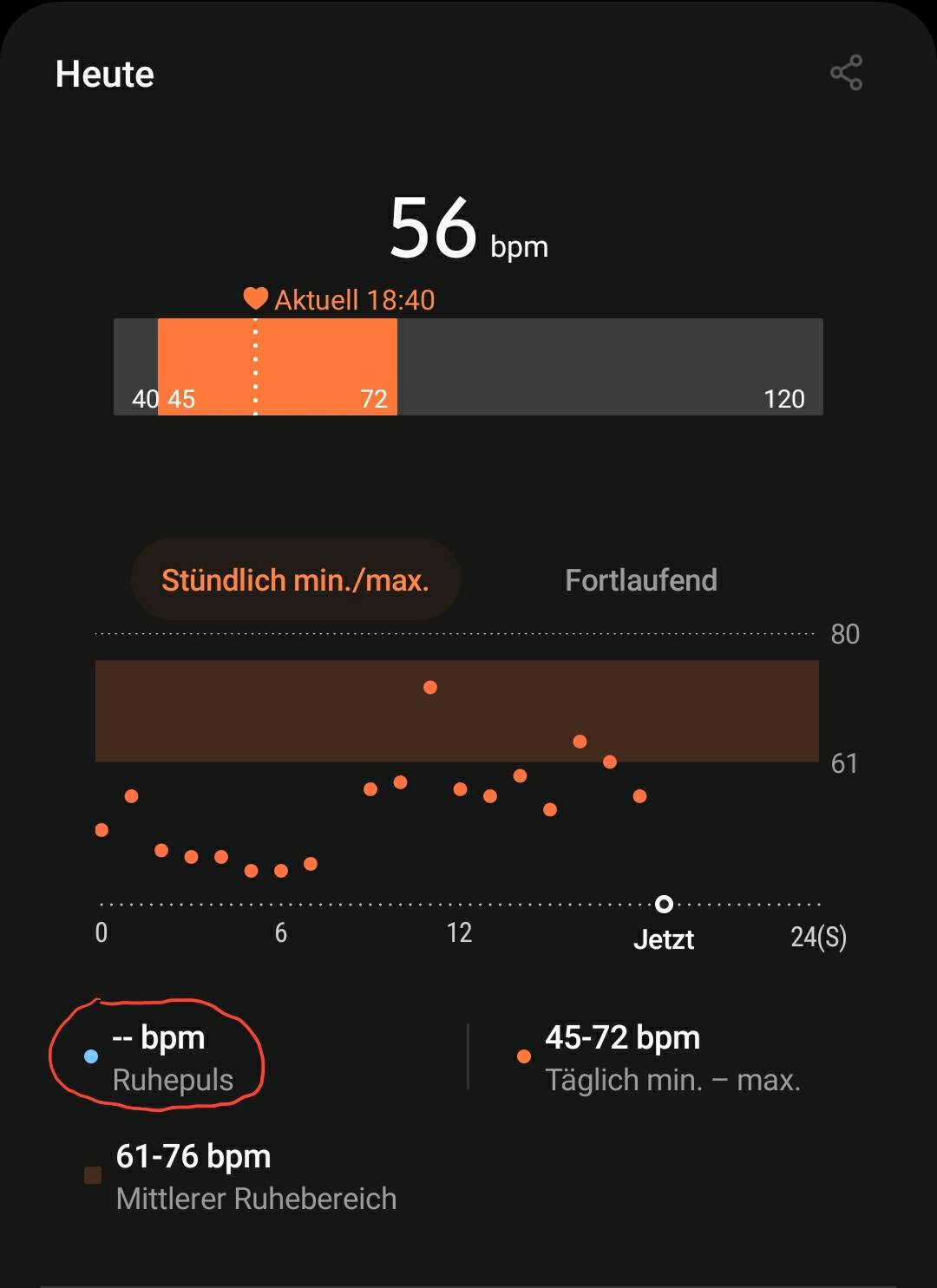Viewport: 937px width, 1288px height.
Task: Select the Stündlich min./max. view
Action: (295, 579)
